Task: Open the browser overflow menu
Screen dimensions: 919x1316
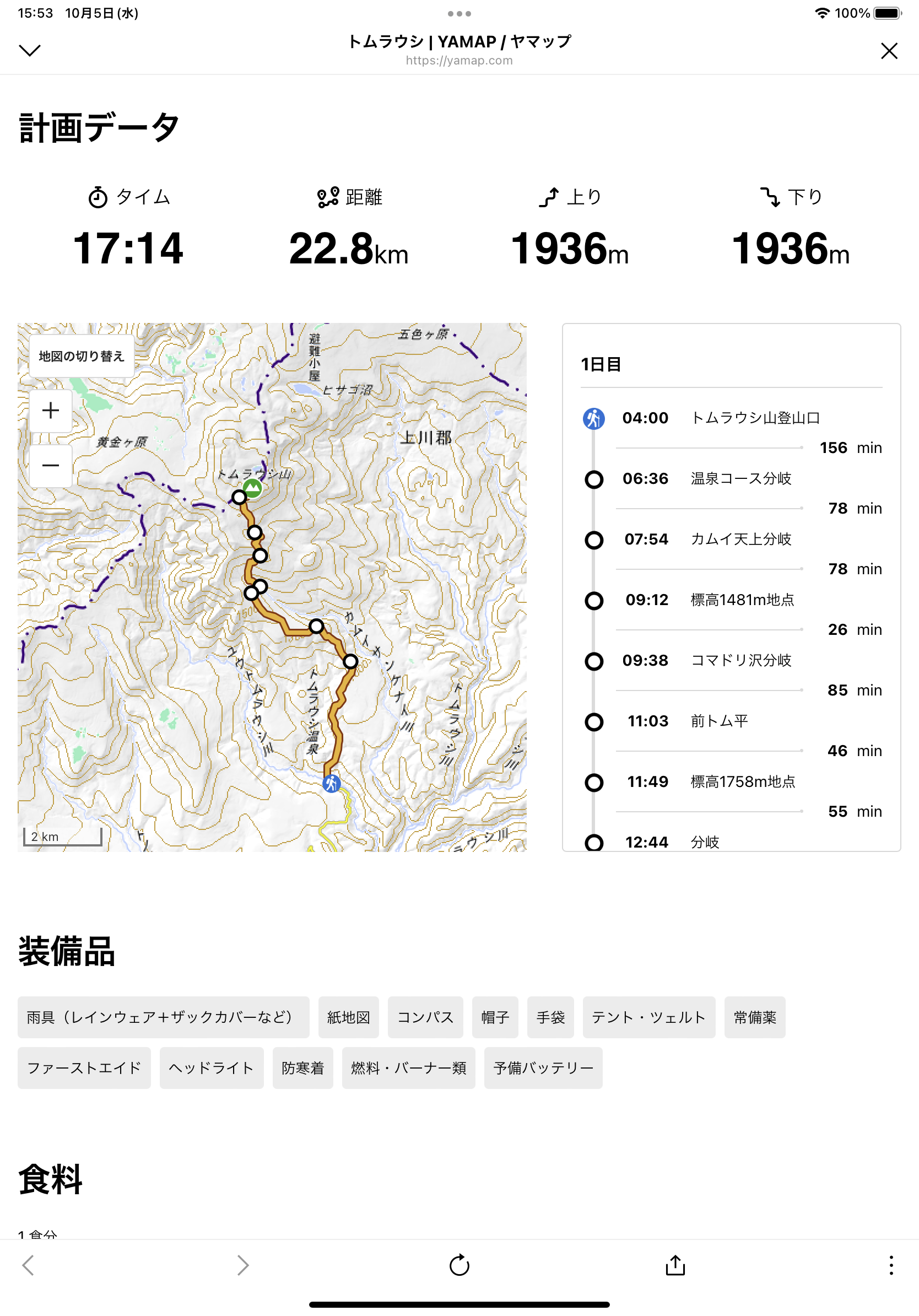Action: click(890, 1265)
